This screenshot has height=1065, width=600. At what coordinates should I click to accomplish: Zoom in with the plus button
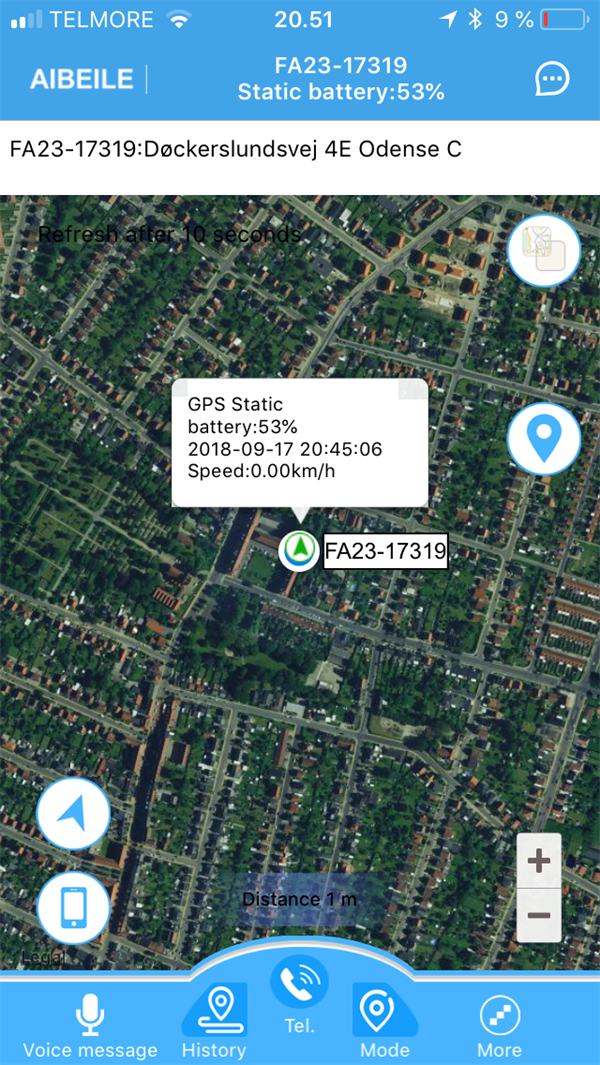pyautogui.click(x=539, y=861)
